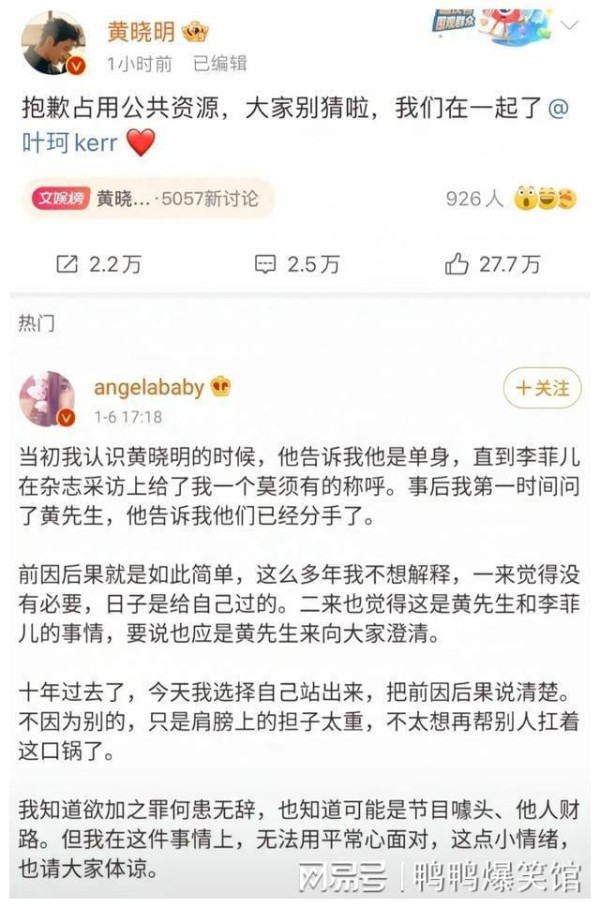The height and width of the screenshot is (908, 600).
Task: Open the mentioned user 叶珂kerr
Action: click(x=70, y=144)
